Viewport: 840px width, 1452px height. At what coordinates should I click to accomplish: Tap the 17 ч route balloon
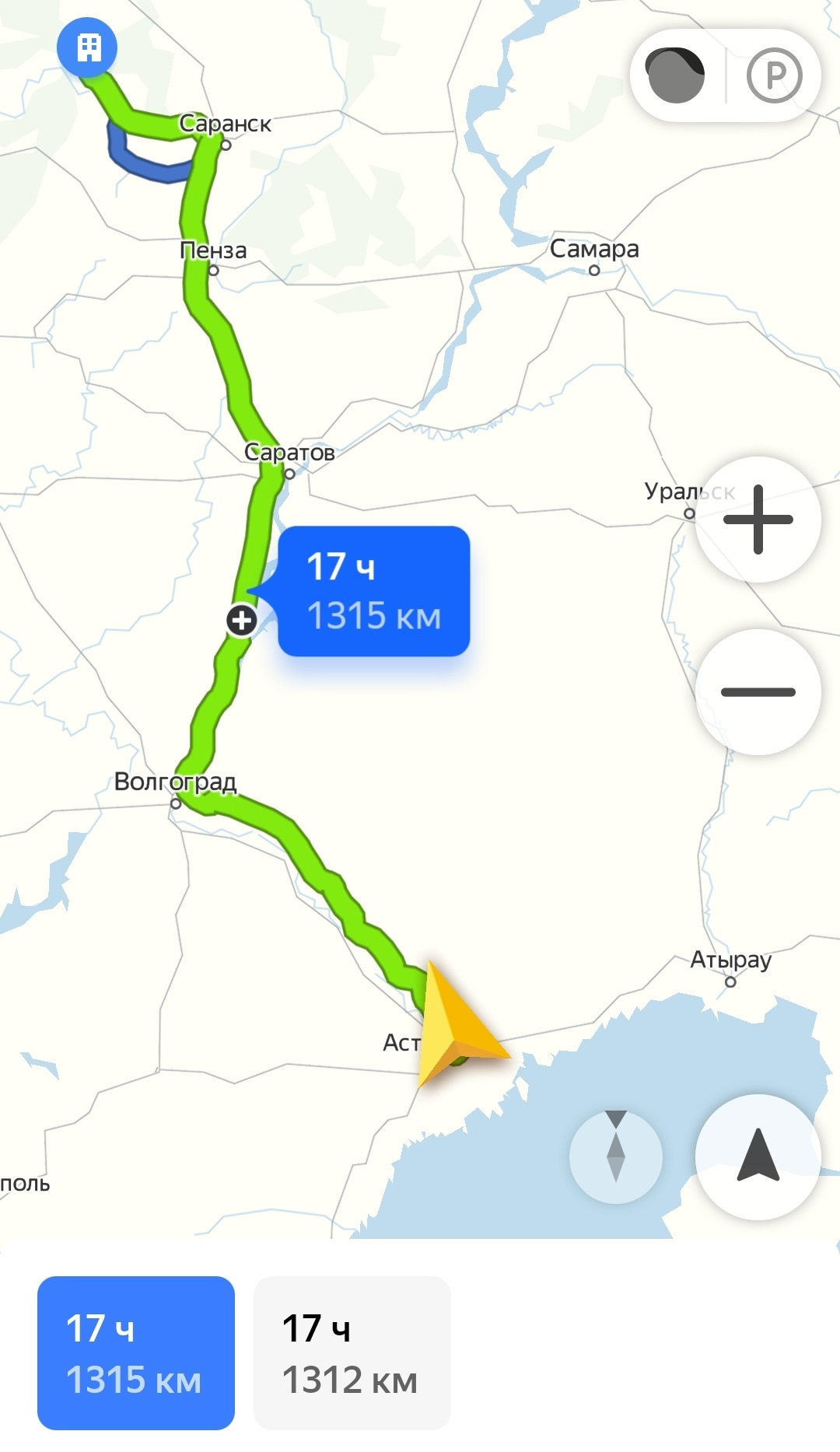point(374,591)
